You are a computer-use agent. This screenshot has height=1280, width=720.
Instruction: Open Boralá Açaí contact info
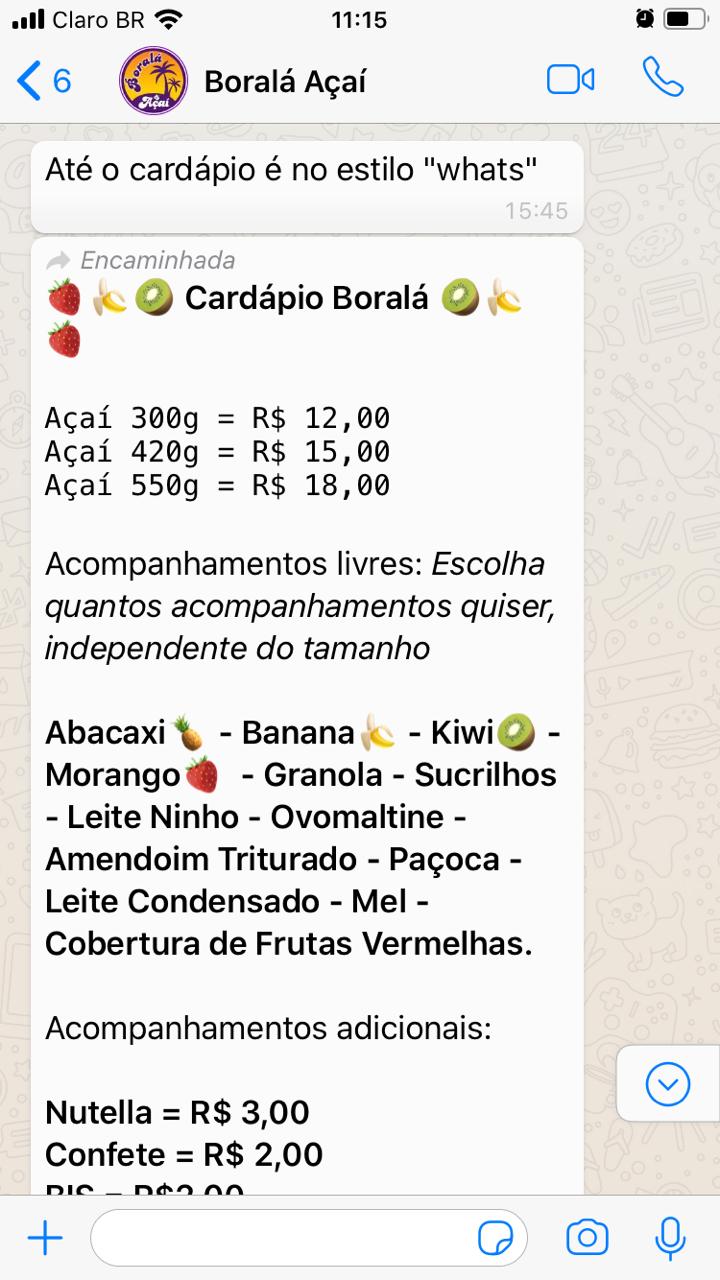click(285, 82)
